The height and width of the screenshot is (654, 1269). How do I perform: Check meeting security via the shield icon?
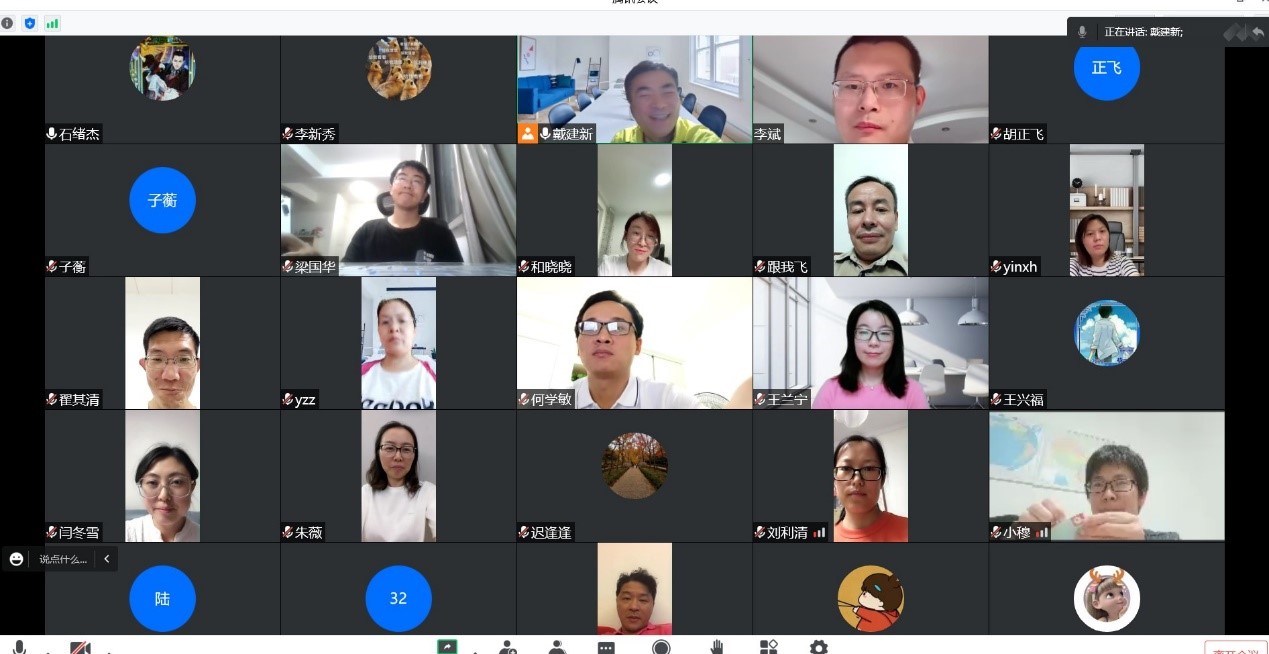click(x=30, y=23)
